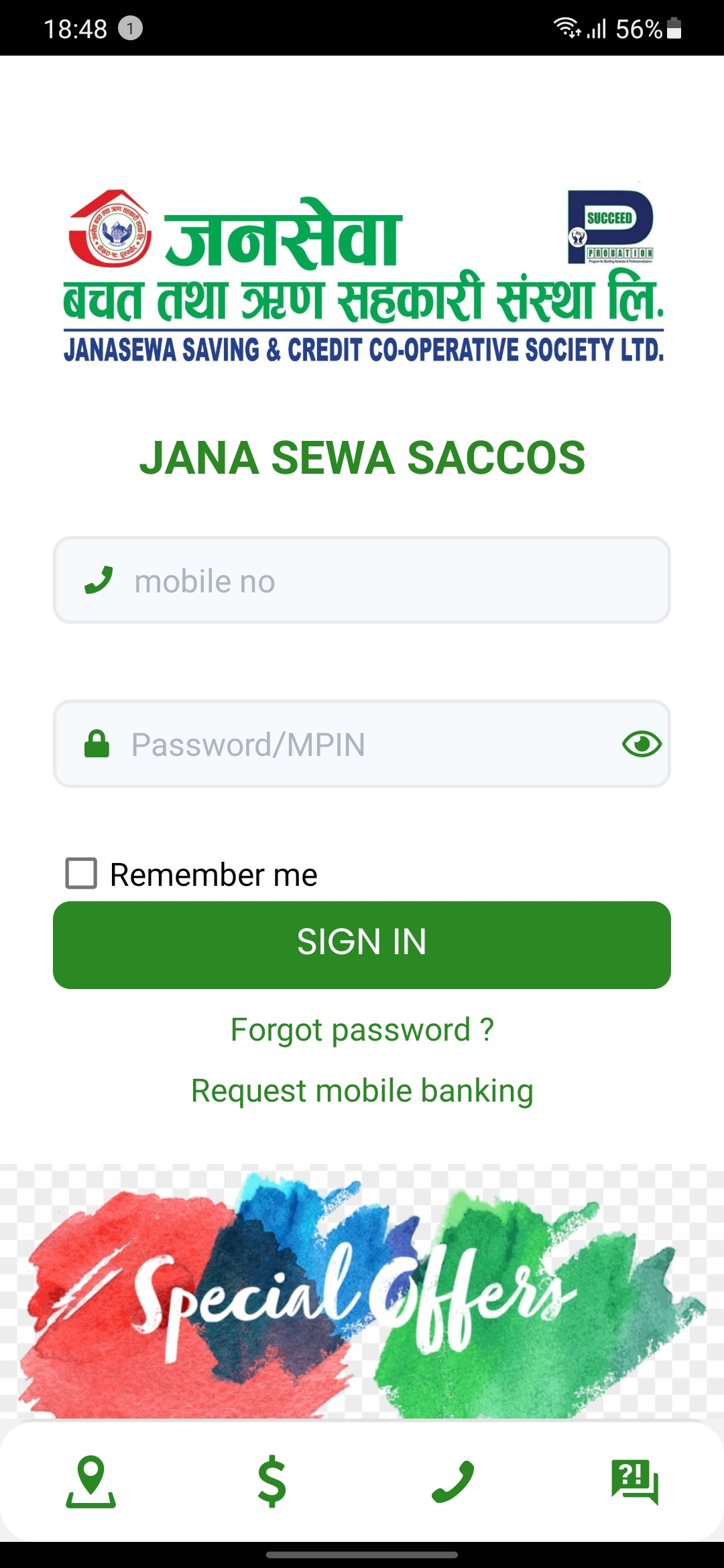Check the Remember me box
The image size is (724, 1568).
pyautogui.click(x=81, y=874)
